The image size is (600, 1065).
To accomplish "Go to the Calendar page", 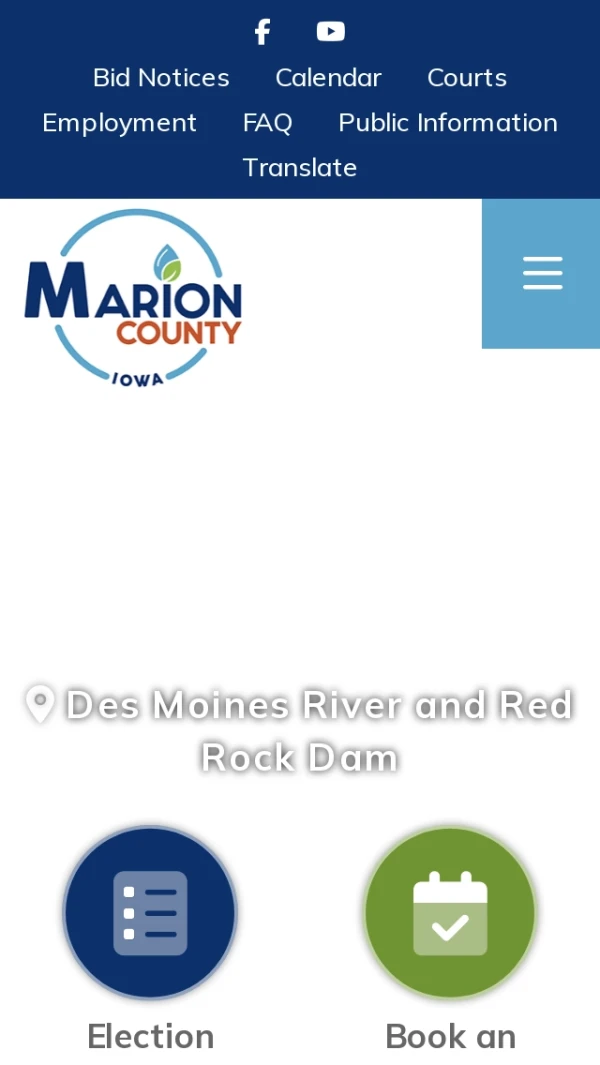I will coord(328,78).
